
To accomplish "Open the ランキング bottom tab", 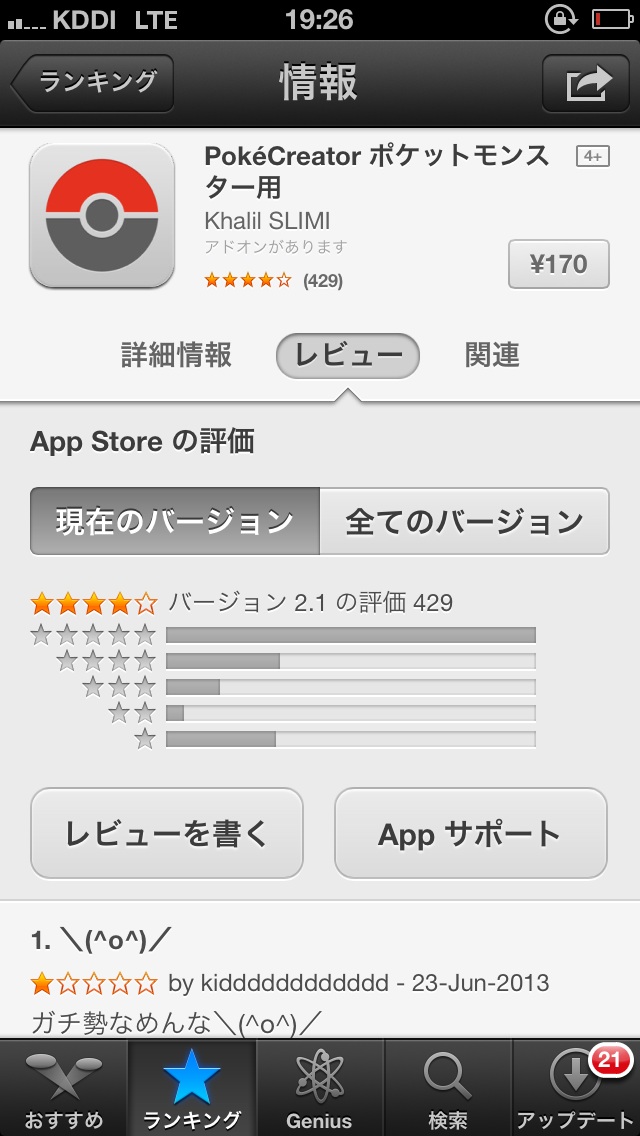I will pyautogui.click(x=192, y=1088).
